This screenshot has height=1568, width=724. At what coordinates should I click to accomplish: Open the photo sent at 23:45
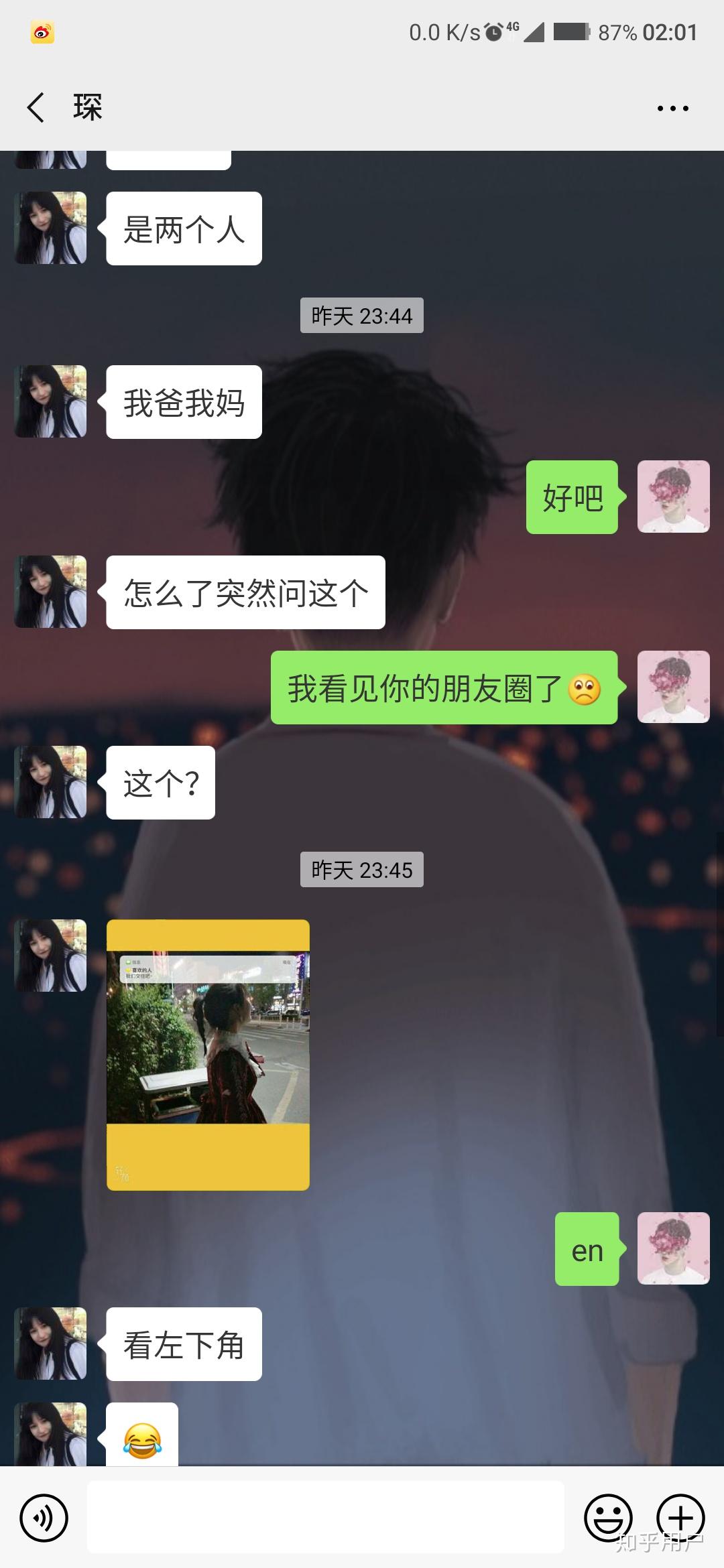pyautogui.click(x=208, y=1055)
